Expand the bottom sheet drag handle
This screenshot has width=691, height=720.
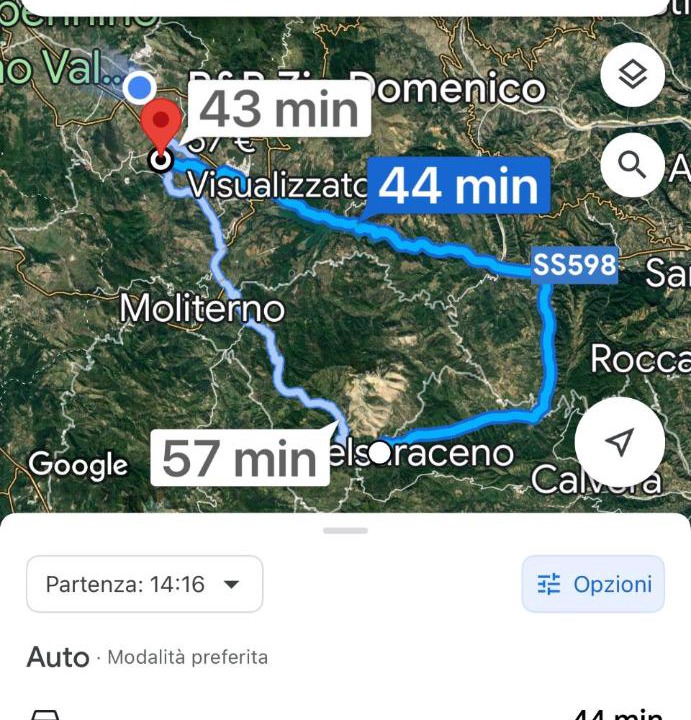pos(346,530)
